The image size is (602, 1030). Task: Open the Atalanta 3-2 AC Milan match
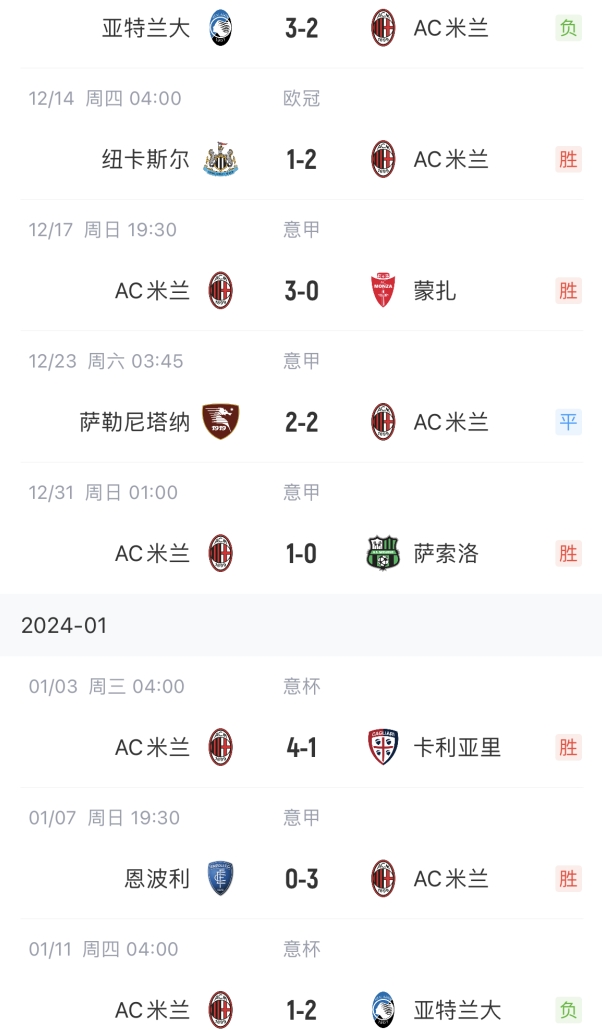(301, 28)
